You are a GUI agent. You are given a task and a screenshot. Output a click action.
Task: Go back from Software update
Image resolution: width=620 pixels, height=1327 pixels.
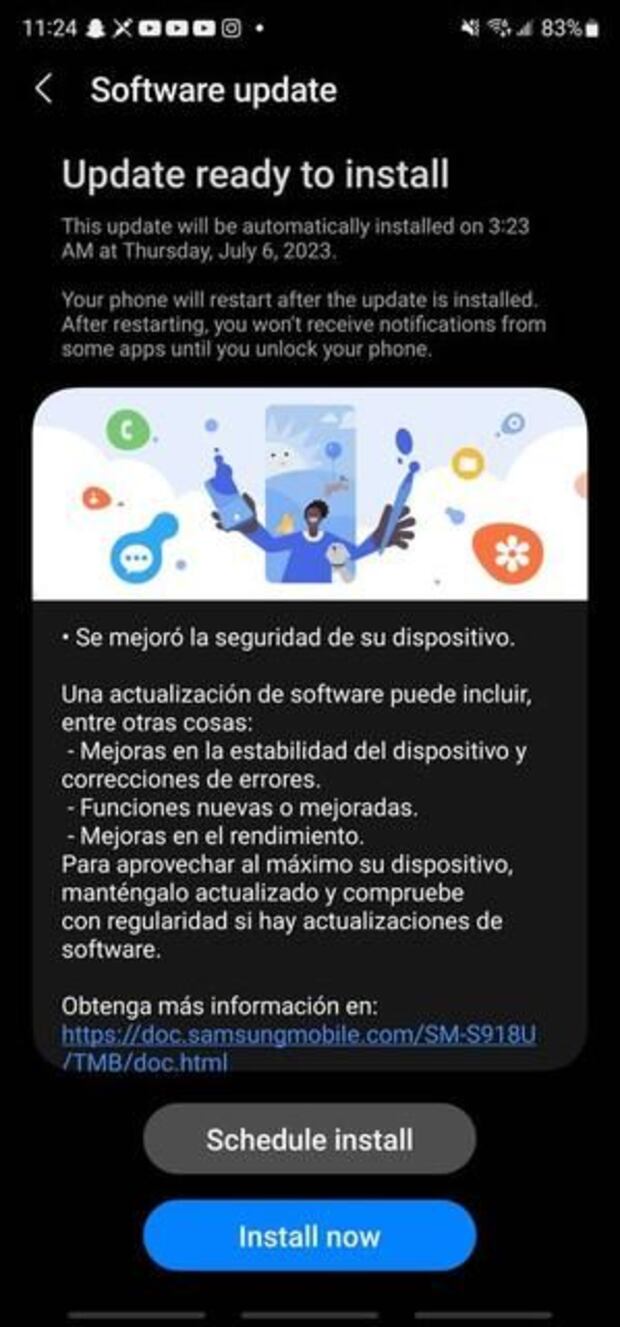tap(43, 90)
